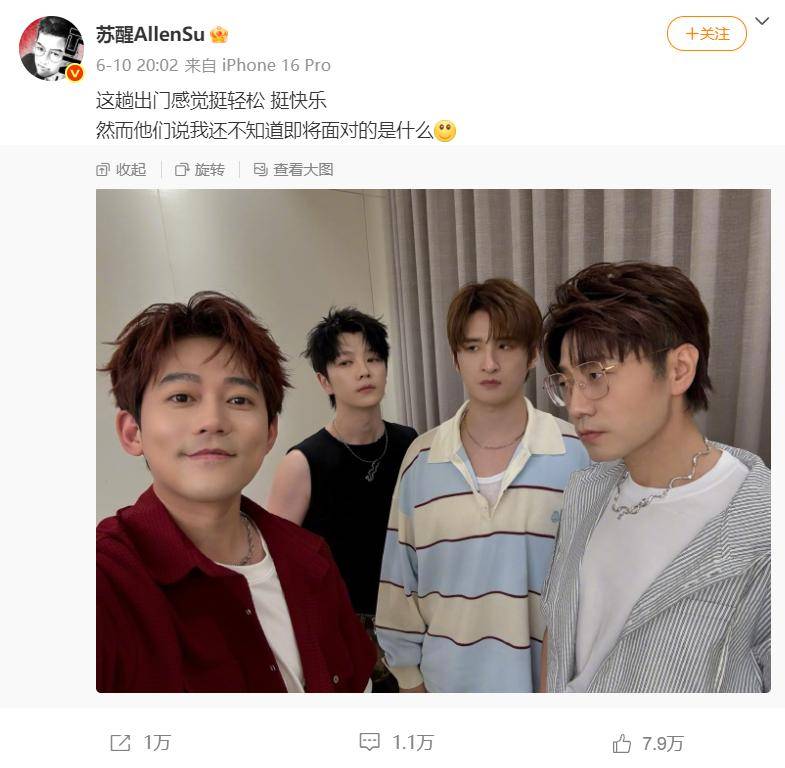Rotate the photo using 旋转
Image resolution: width=785 pixels, height=768 pixels.
(x=199, y=170)
